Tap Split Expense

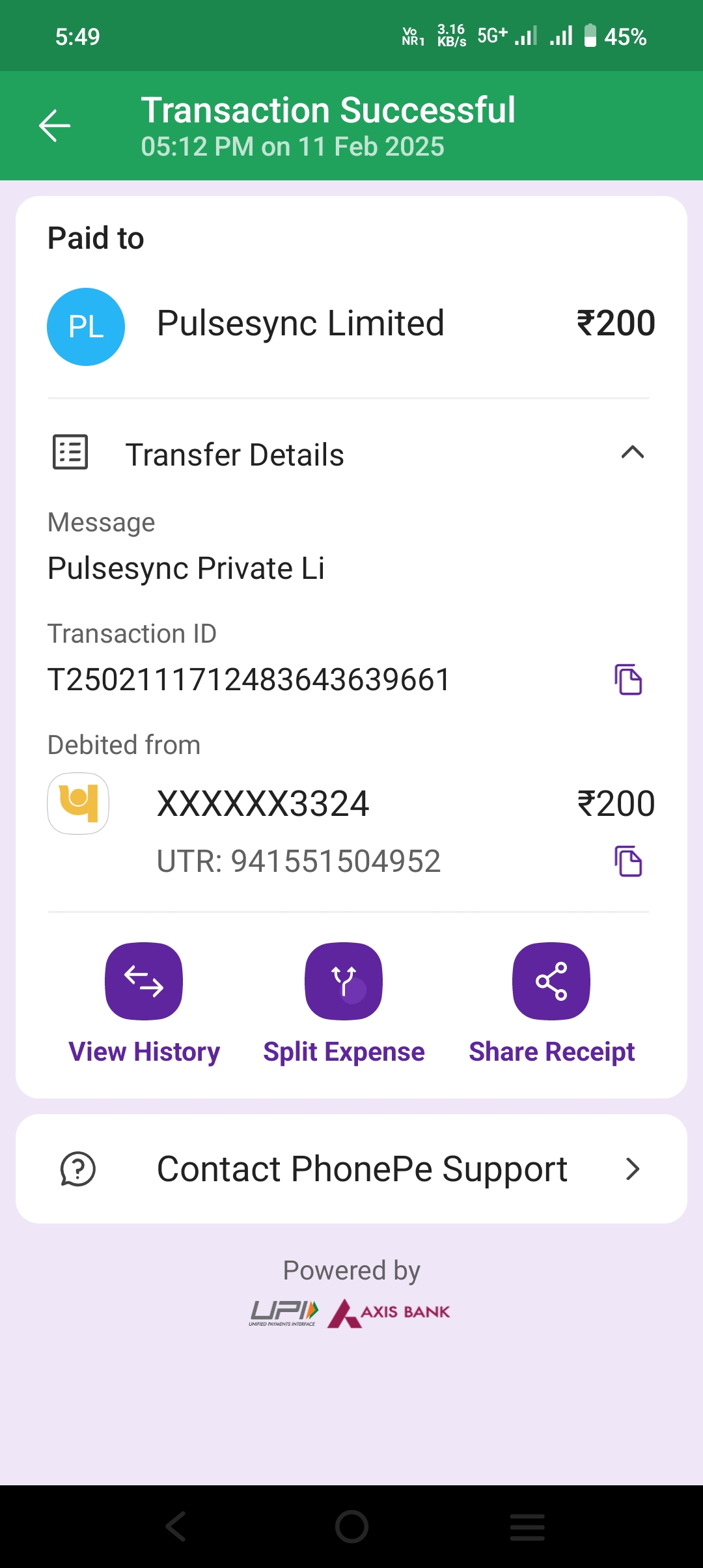344,982
